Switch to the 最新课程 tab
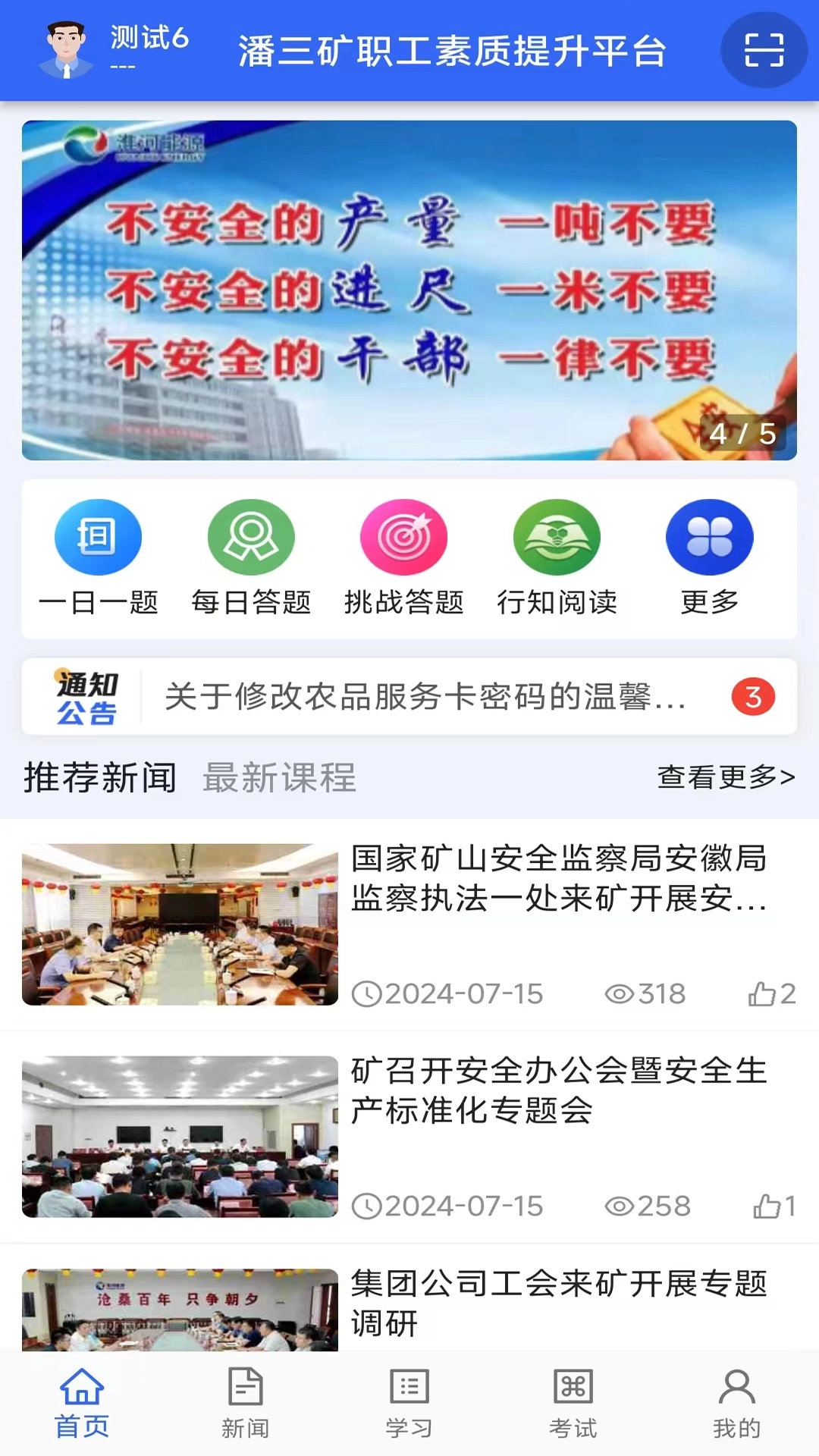The width and height of the screenshot is (819, 1456). [x=278, y=778]
